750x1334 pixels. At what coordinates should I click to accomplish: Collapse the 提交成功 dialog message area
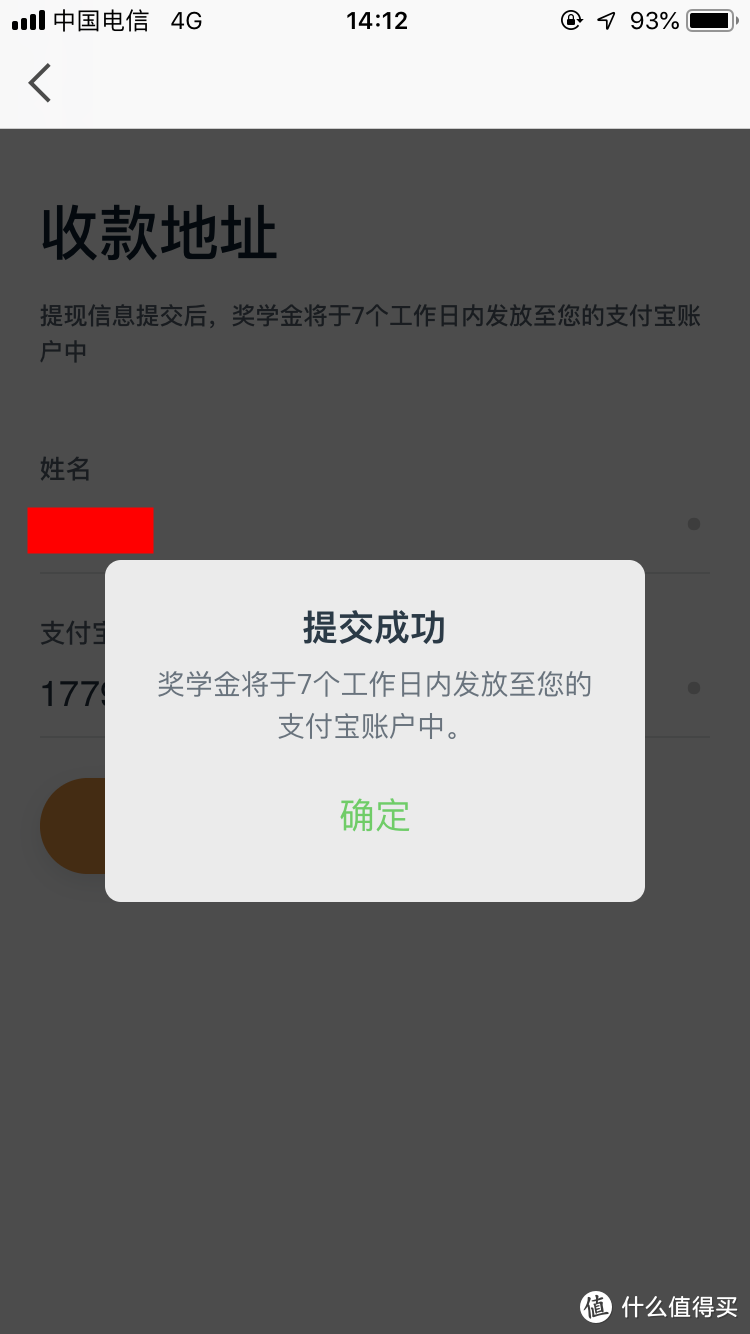[x=375, y=705]
